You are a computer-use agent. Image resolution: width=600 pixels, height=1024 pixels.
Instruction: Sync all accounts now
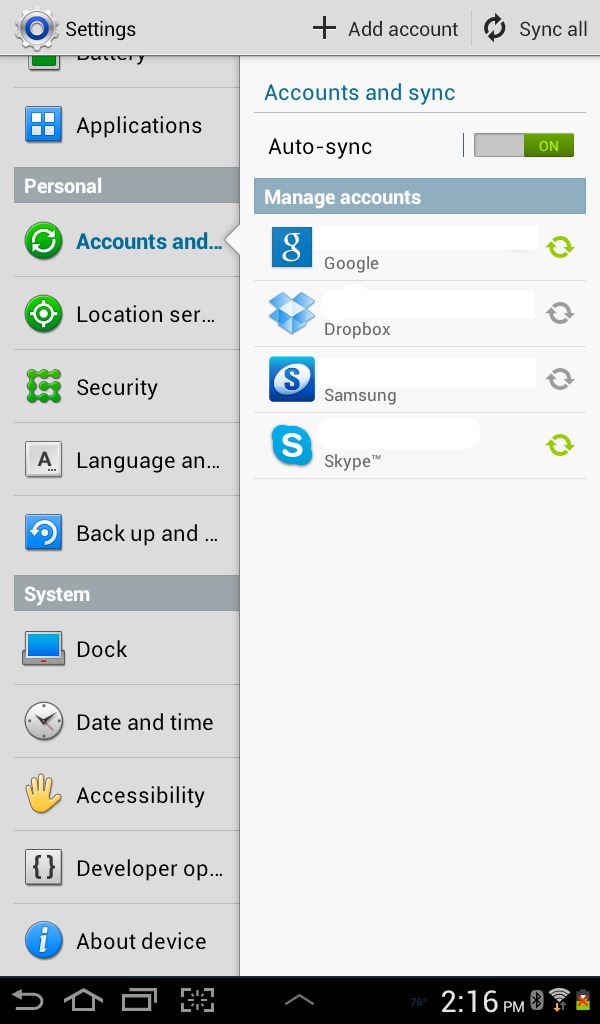click(535, 29)
